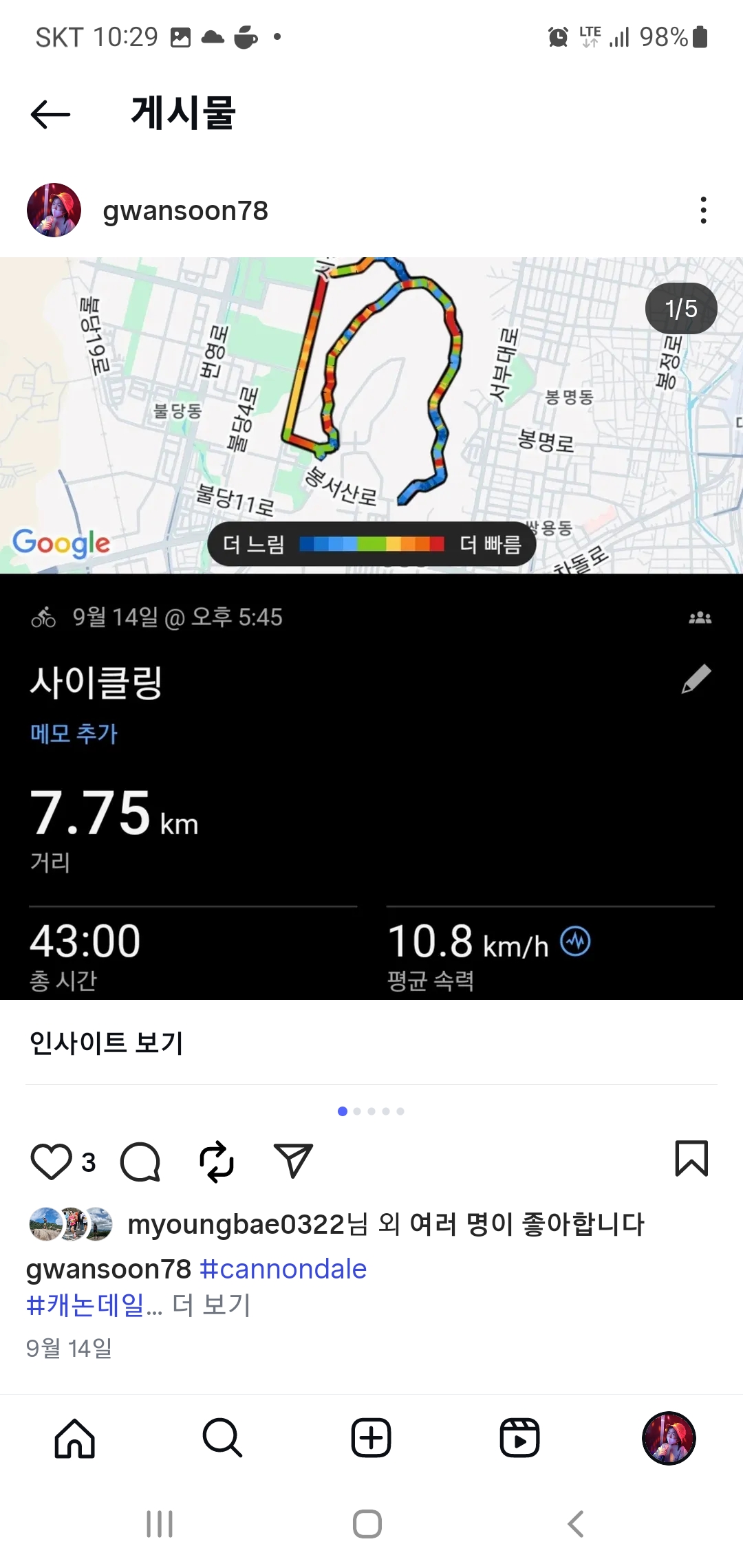This screenshot has height=1568, width=743.
Task: Open the Search tab
Action: [222, 1438]
